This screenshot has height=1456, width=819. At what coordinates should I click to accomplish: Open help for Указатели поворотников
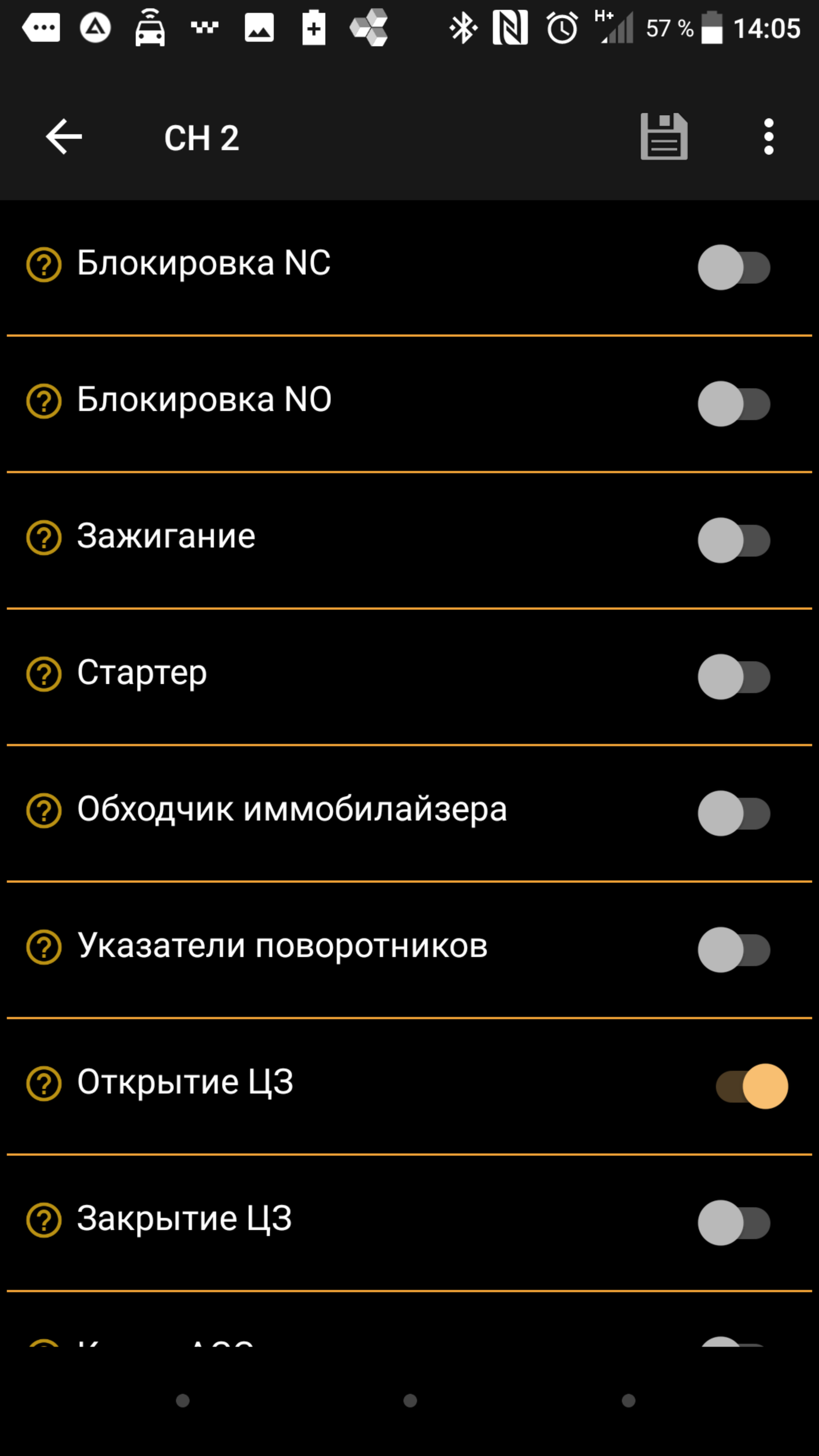pyautogui.click(x=44, y=947)
